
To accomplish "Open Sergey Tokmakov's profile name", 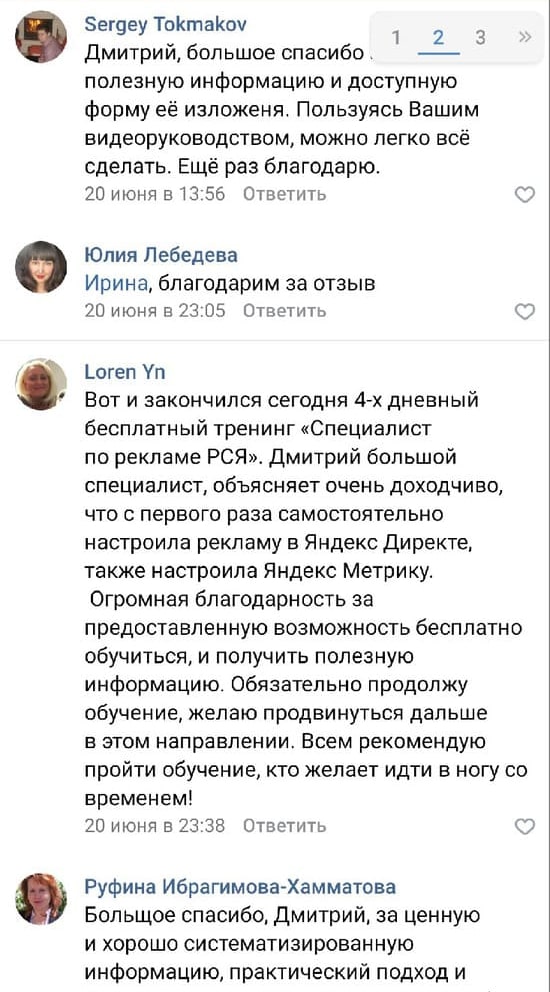I will [x=166, y=25].
